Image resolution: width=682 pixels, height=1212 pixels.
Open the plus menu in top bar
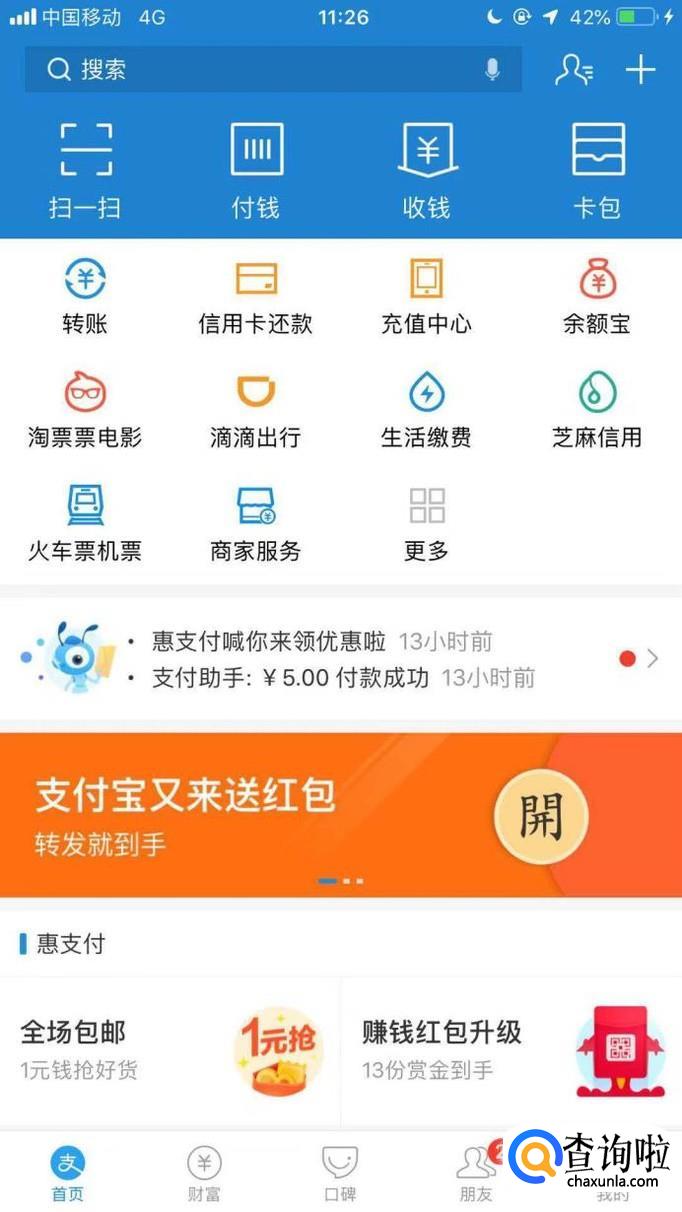pyautogui.click(x=640, y=70)
